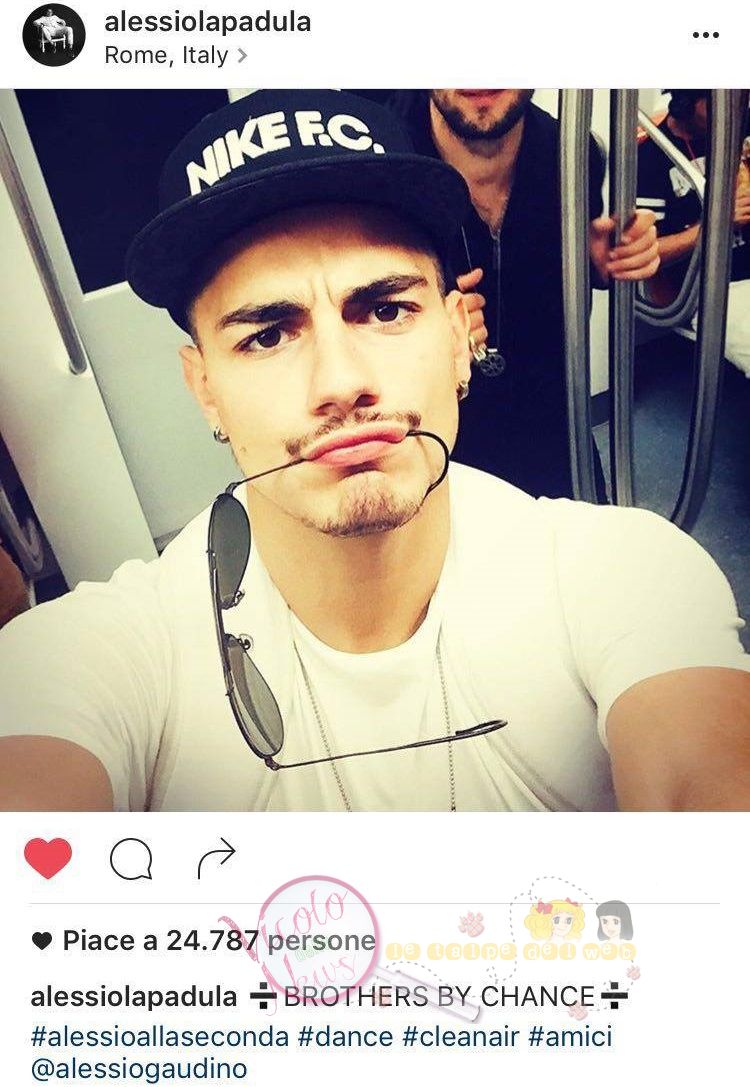Share the post with the arrow icon
Screen dimensions: 750x1087
point(216,858)
